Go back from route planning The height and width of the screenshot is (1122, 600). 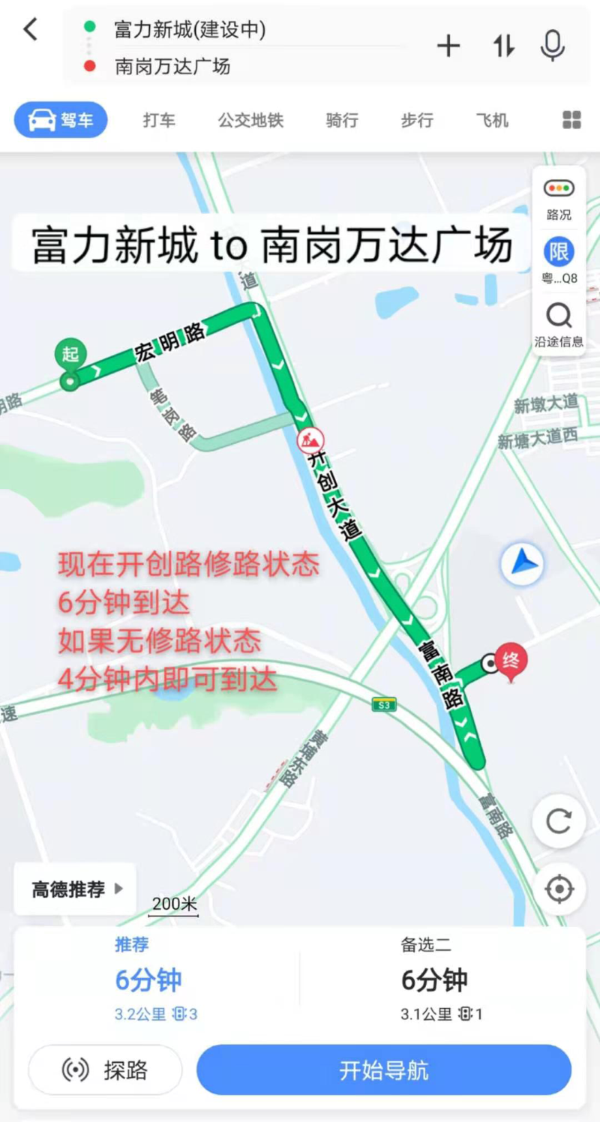(x=31, y=29)
